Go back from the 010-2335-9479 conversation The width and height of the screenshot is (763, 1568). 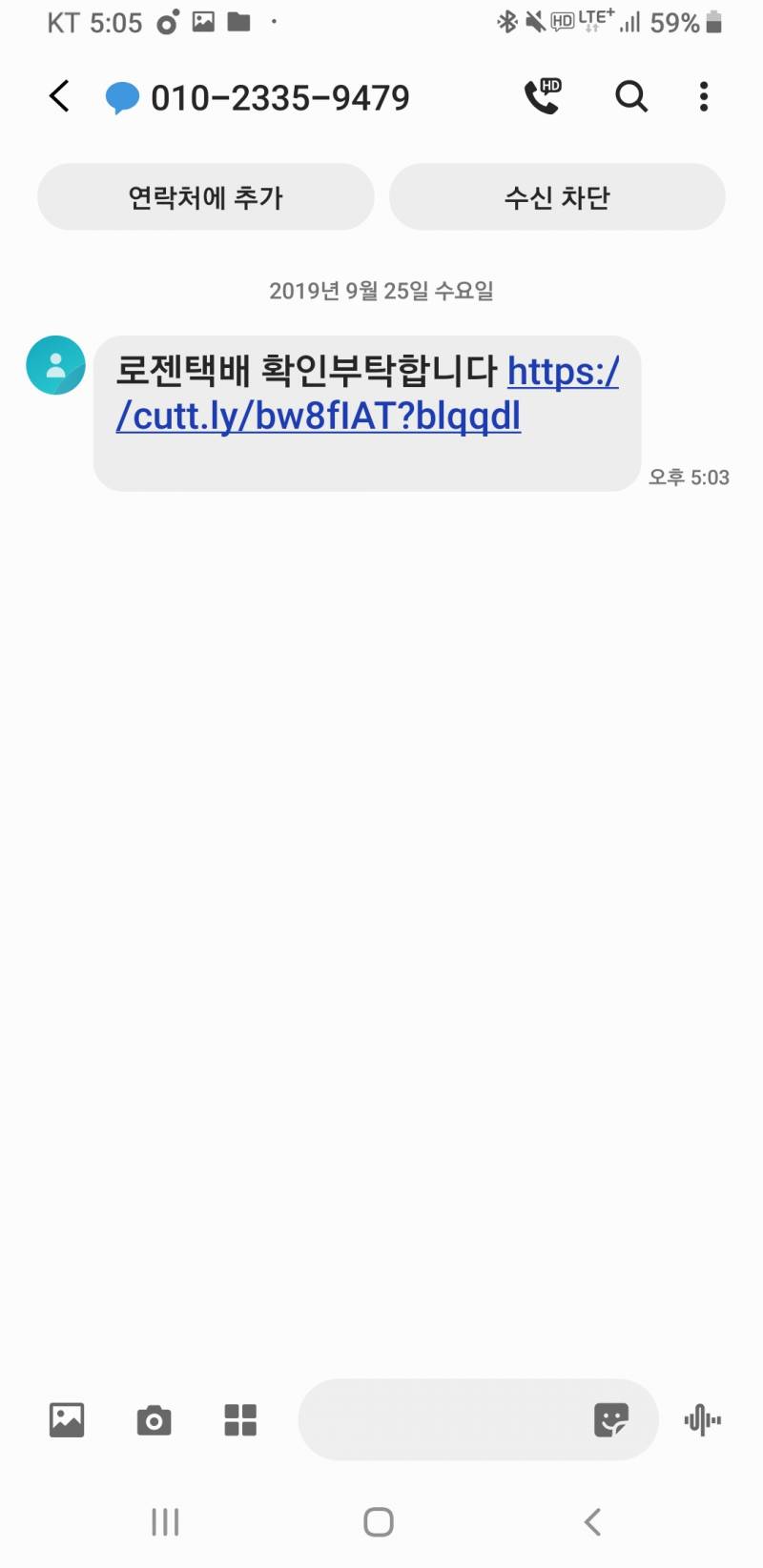coord(59,96)
